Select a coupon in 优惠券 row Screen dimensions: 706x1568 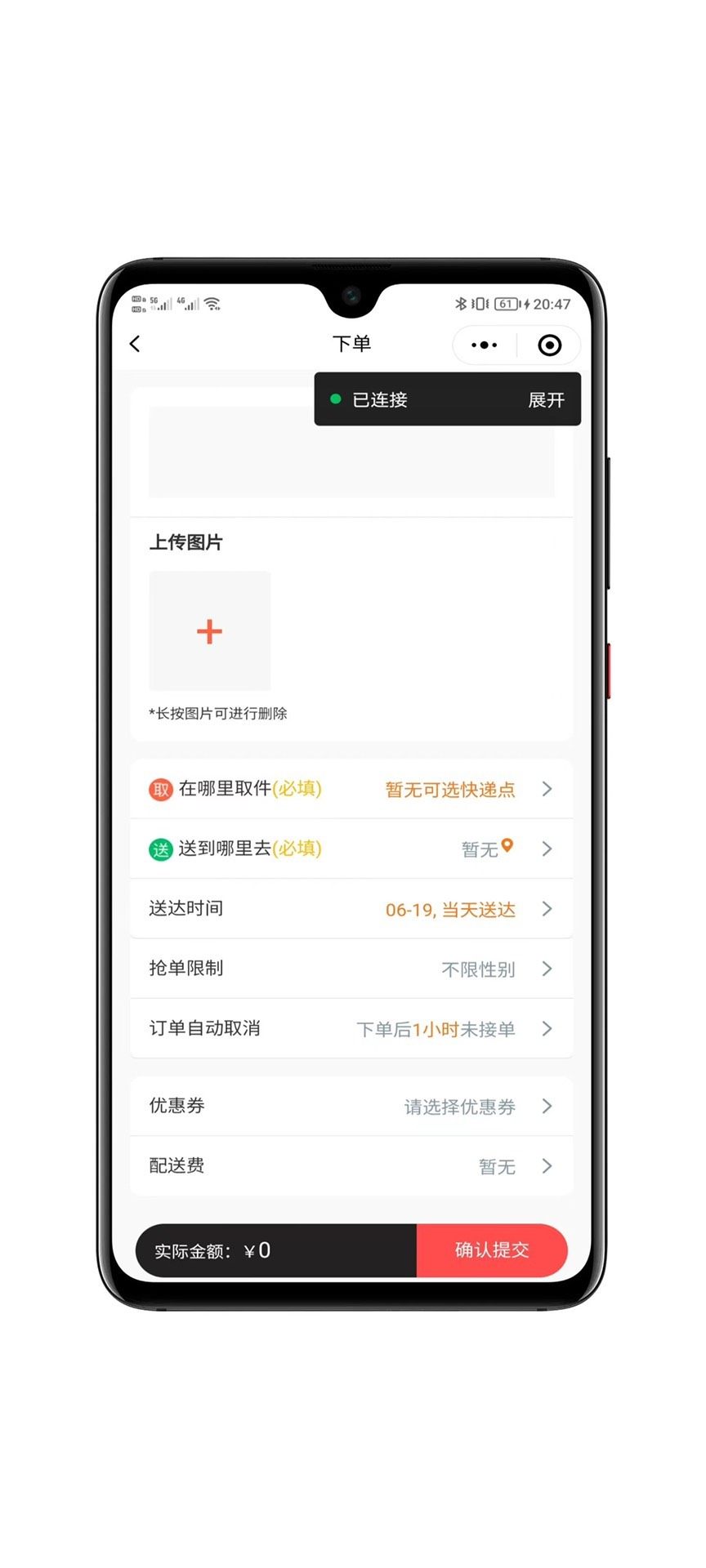(x=351, y=1107)
